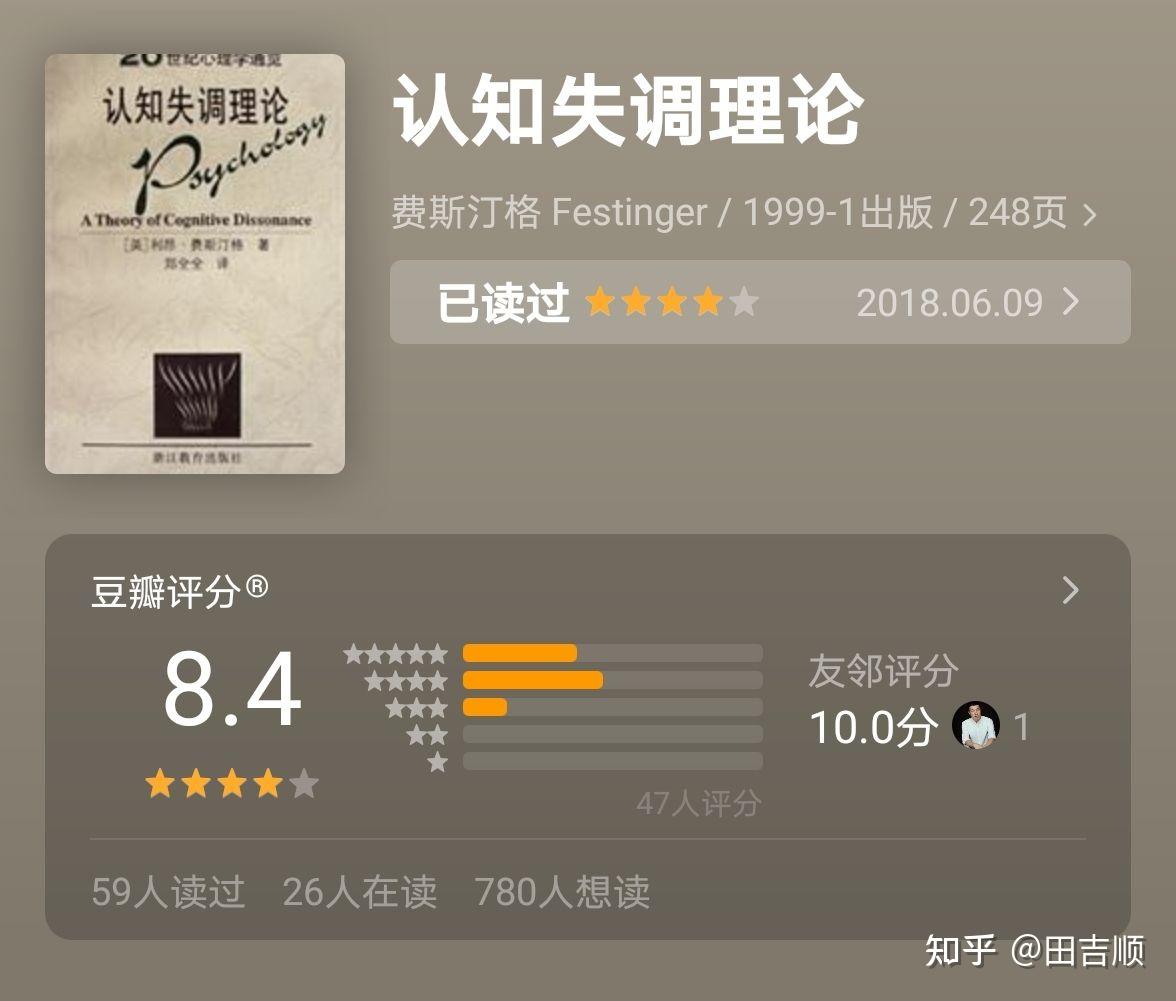
Task: Edit the 已读过 rating entry dated 2018.06.09
Action: pos(759,302)
